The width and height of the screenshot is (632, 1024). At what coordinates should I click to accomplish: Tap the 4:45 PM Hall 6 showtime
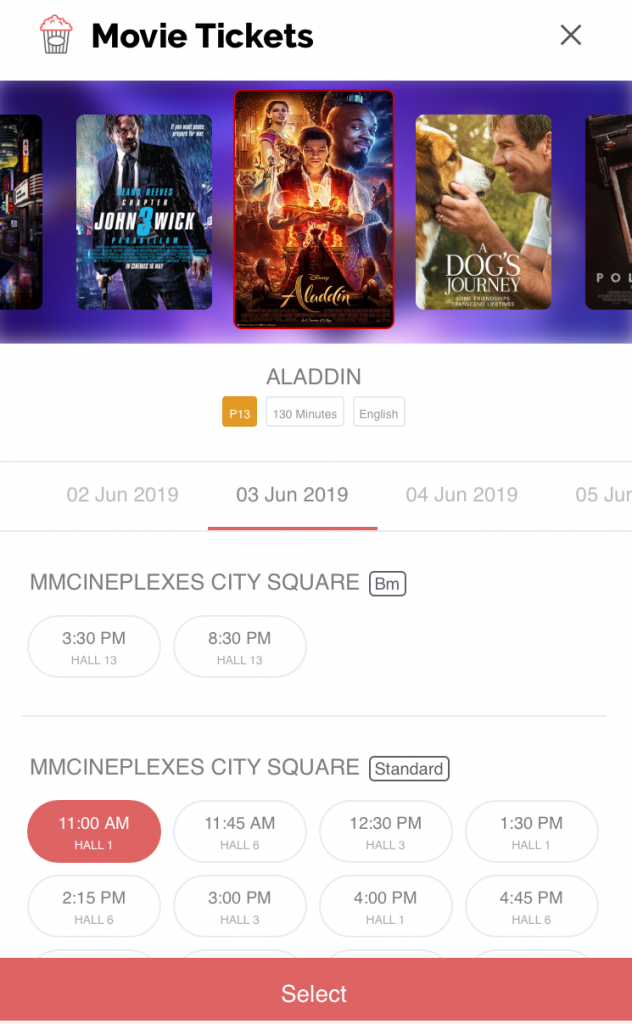point(531,906)
